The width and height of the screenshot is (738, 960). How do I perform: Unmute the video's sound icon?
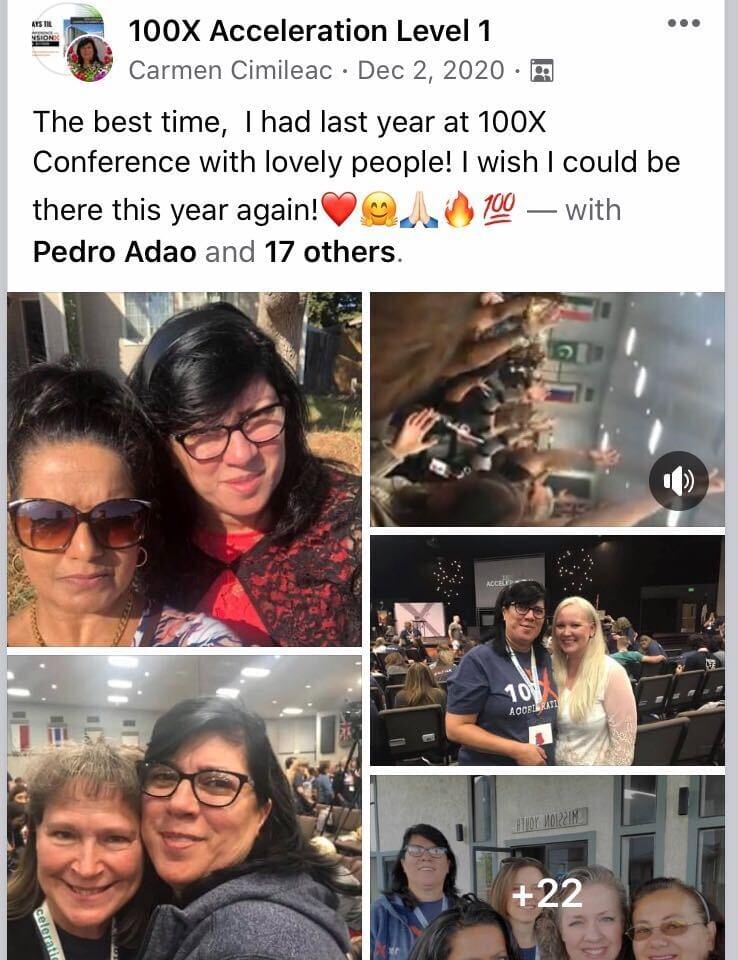(x=678, y=481)
